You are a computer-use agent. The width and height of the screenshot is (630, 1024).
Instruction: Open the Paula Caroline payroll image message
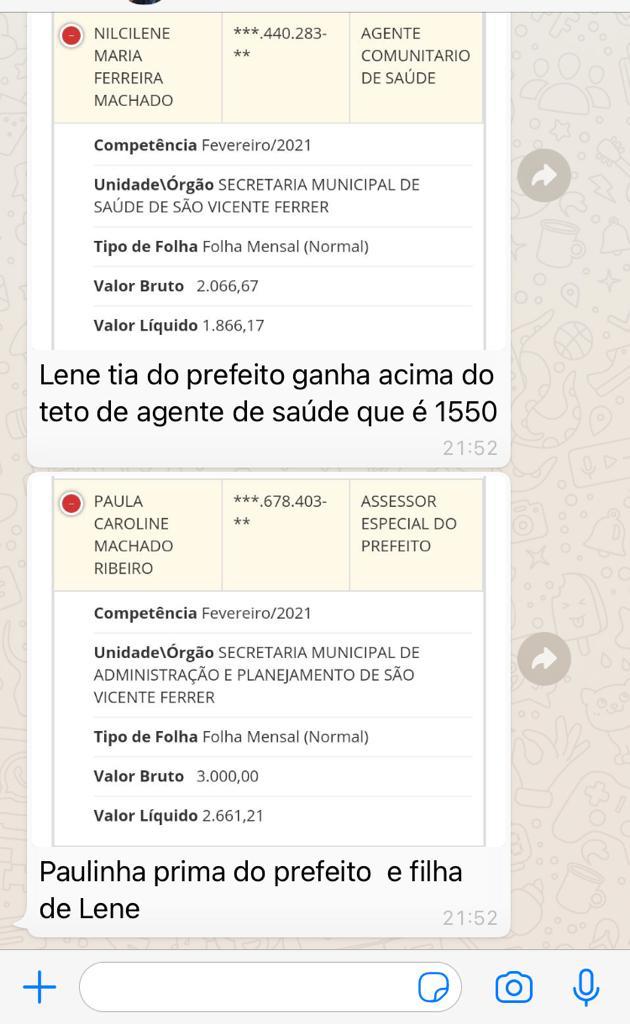[x=268, y=660]
